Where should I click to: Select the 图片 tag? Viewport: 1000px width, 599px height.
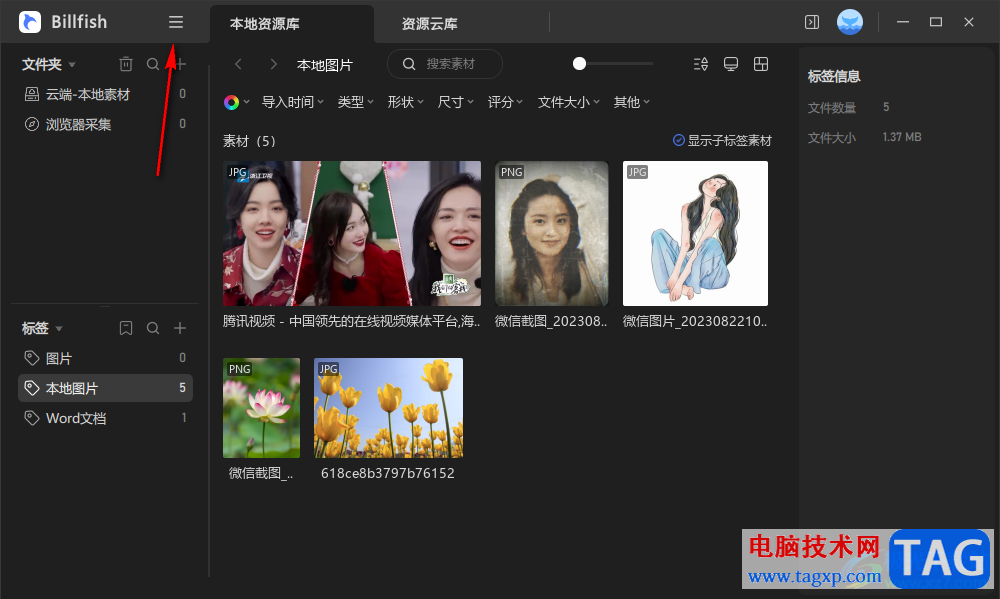(x=59, y=358)
